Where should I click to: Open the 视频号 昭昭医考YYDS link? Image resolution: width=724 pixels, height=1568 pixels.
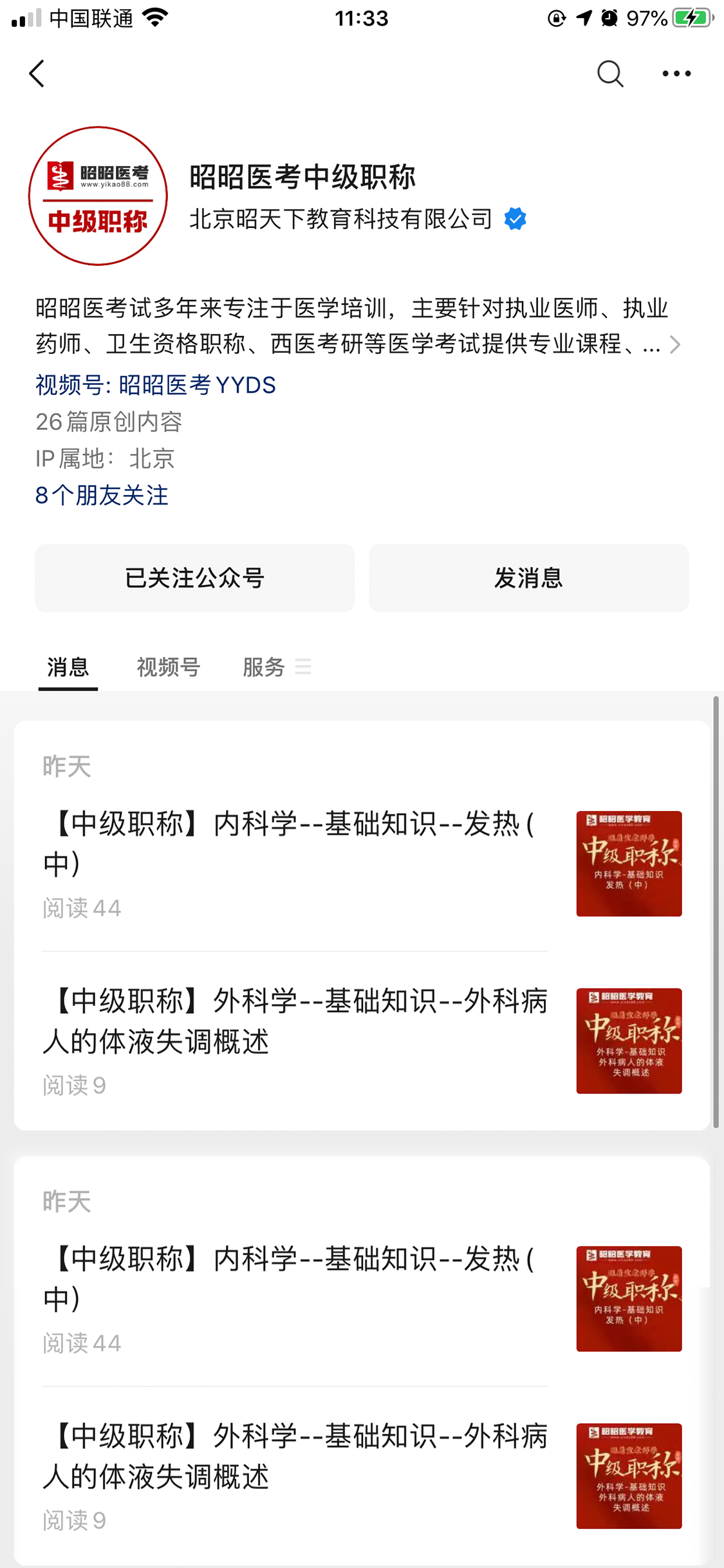tap(155, 385)
